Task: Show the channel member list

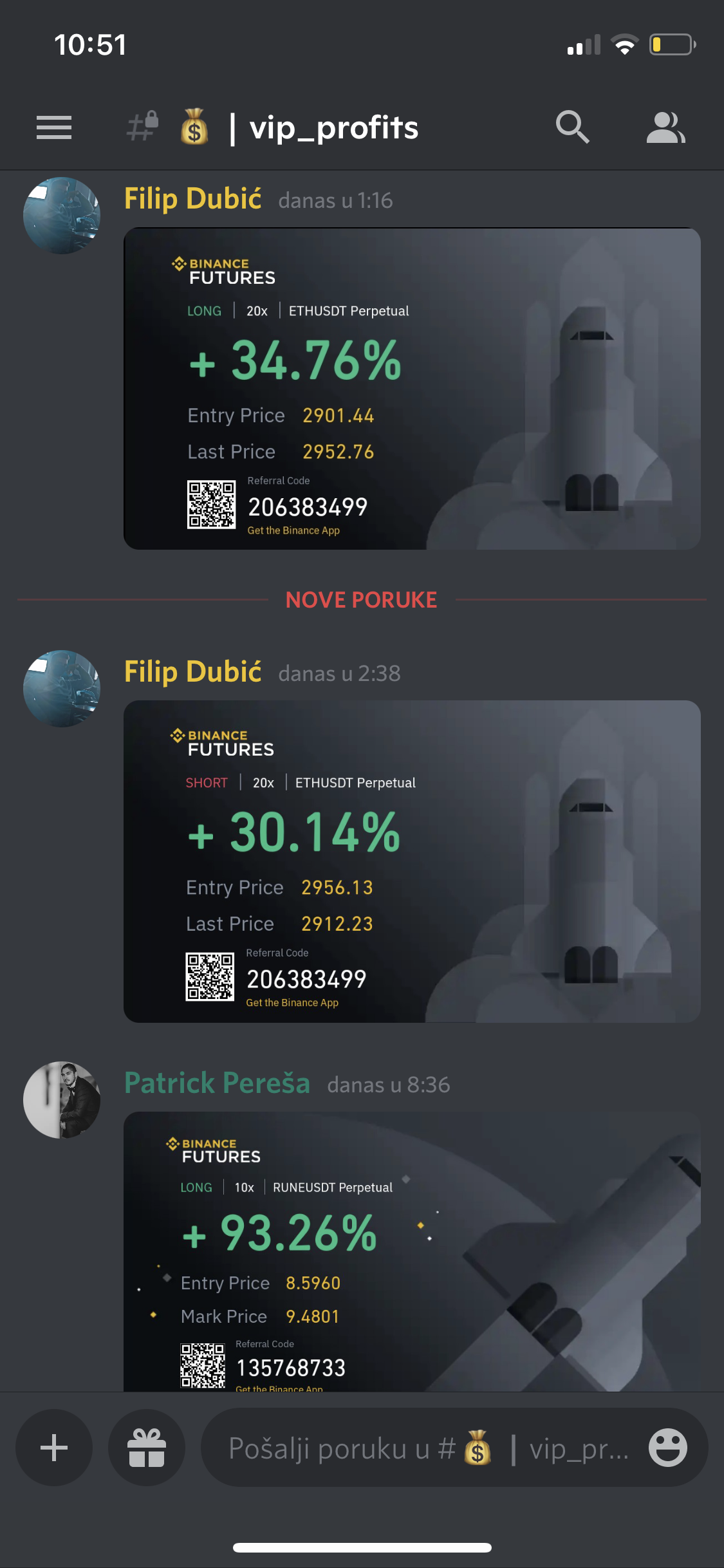Action: 665,127
